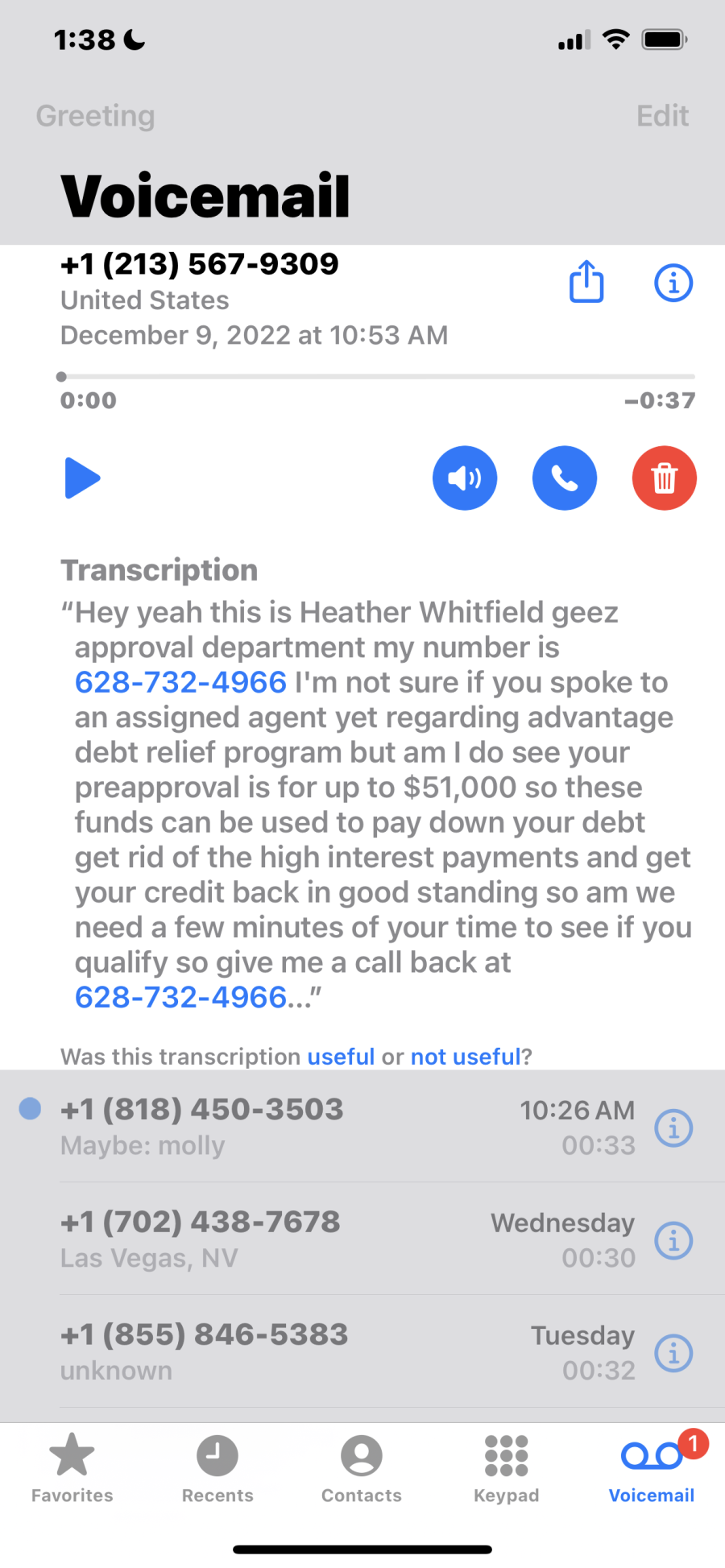
Task: Tap Greeting to change voicemail greeting
Action: coord(96,116)
